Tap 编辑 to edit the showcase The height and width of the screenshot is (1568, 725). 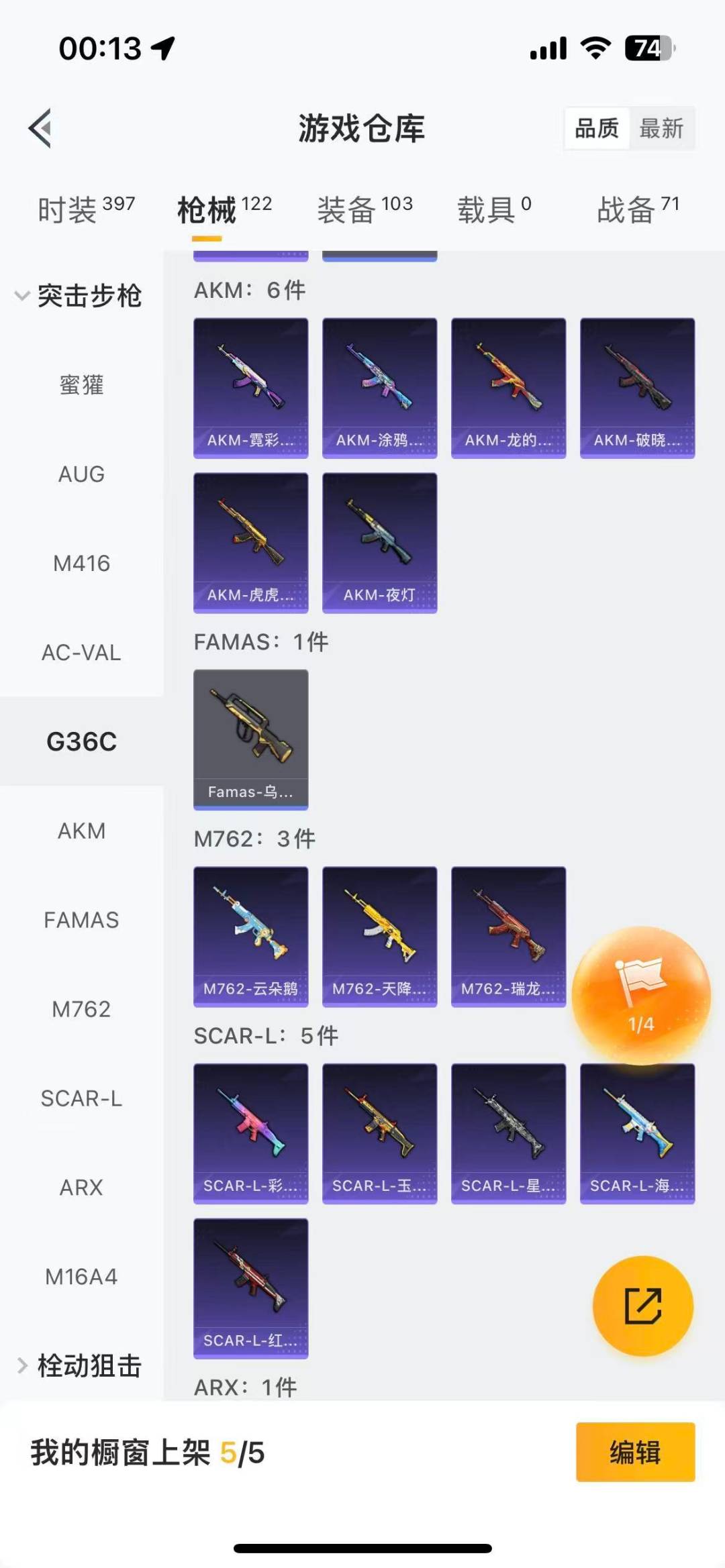coord(635,1452)
